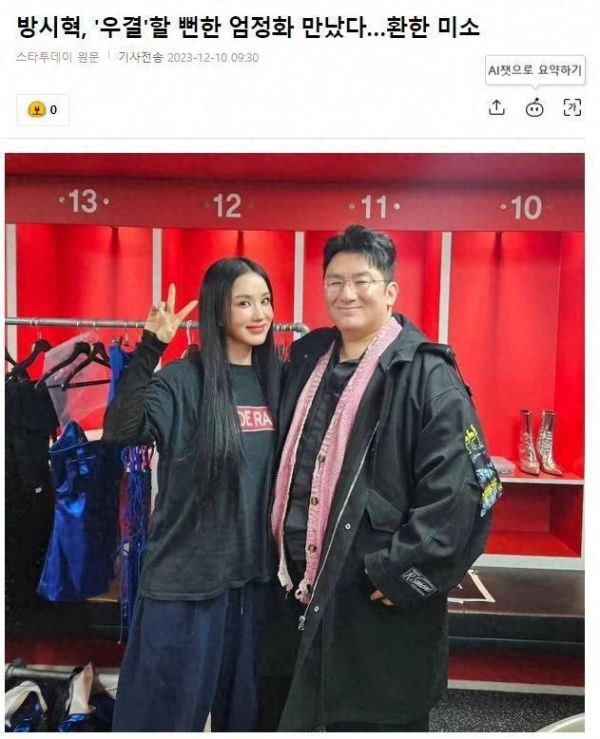This screenshot has height=739, width=600.
Task: Share this article
Action: (x=497, y=108)
